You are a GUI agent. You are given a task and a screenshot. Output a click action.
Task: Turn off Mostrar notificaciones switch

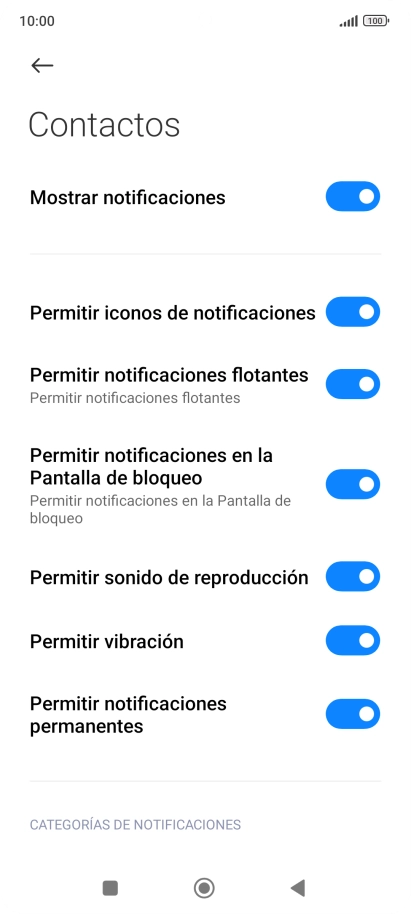(x=352, y=196)
